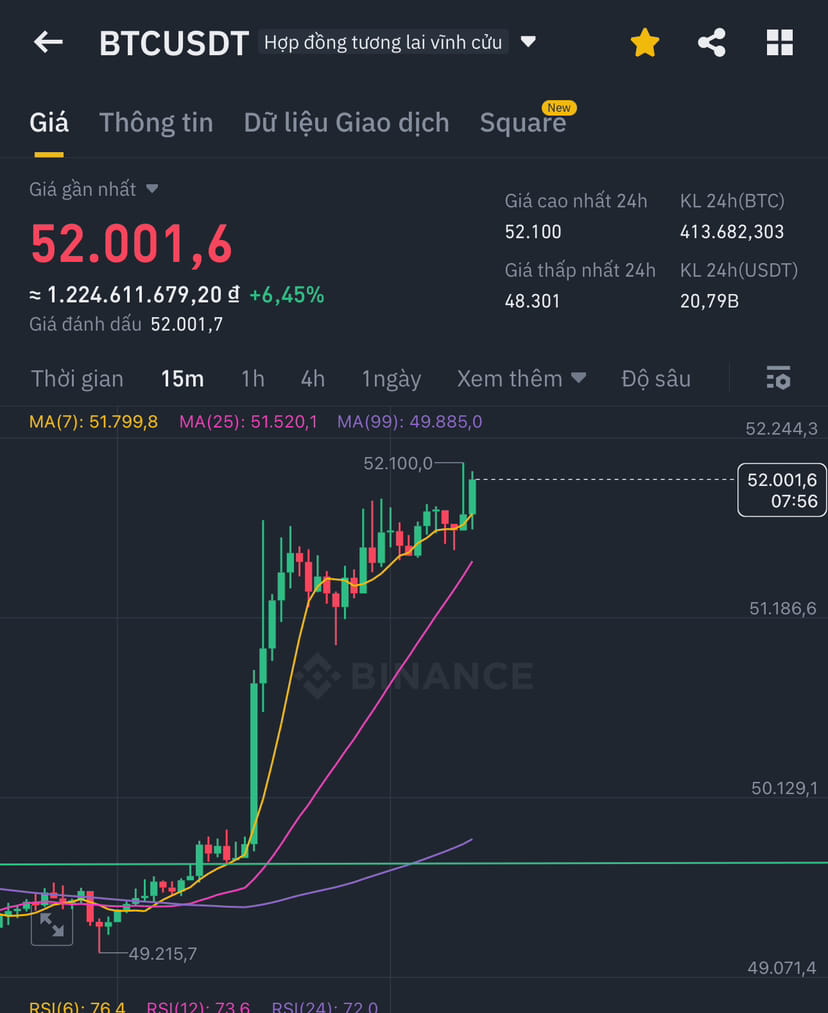Expand the perpetual futures contract dropdown

coord(527,42)
